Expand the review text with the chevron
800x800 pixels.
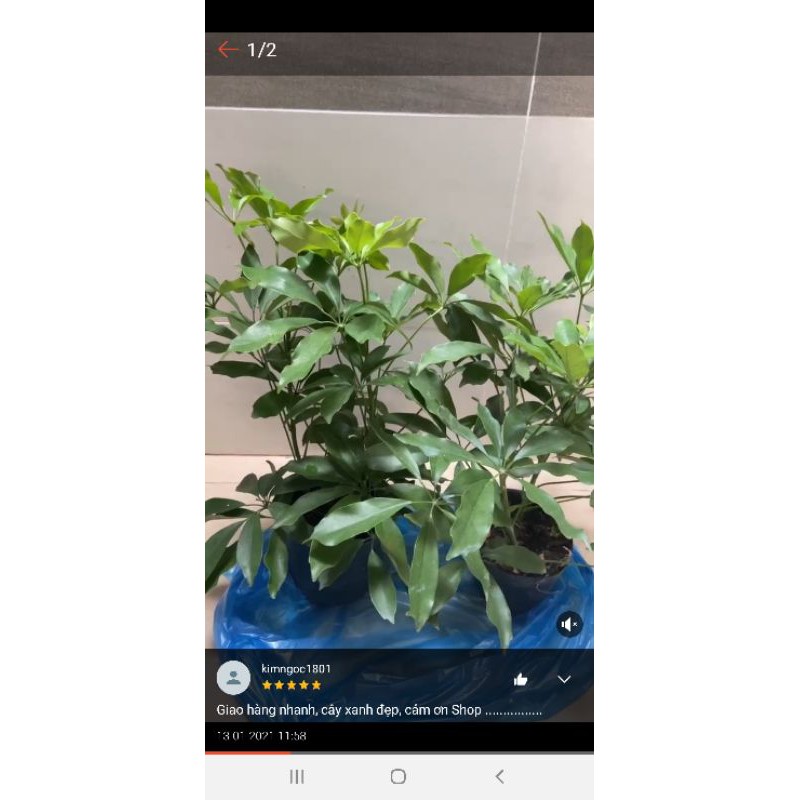point(564,679)
